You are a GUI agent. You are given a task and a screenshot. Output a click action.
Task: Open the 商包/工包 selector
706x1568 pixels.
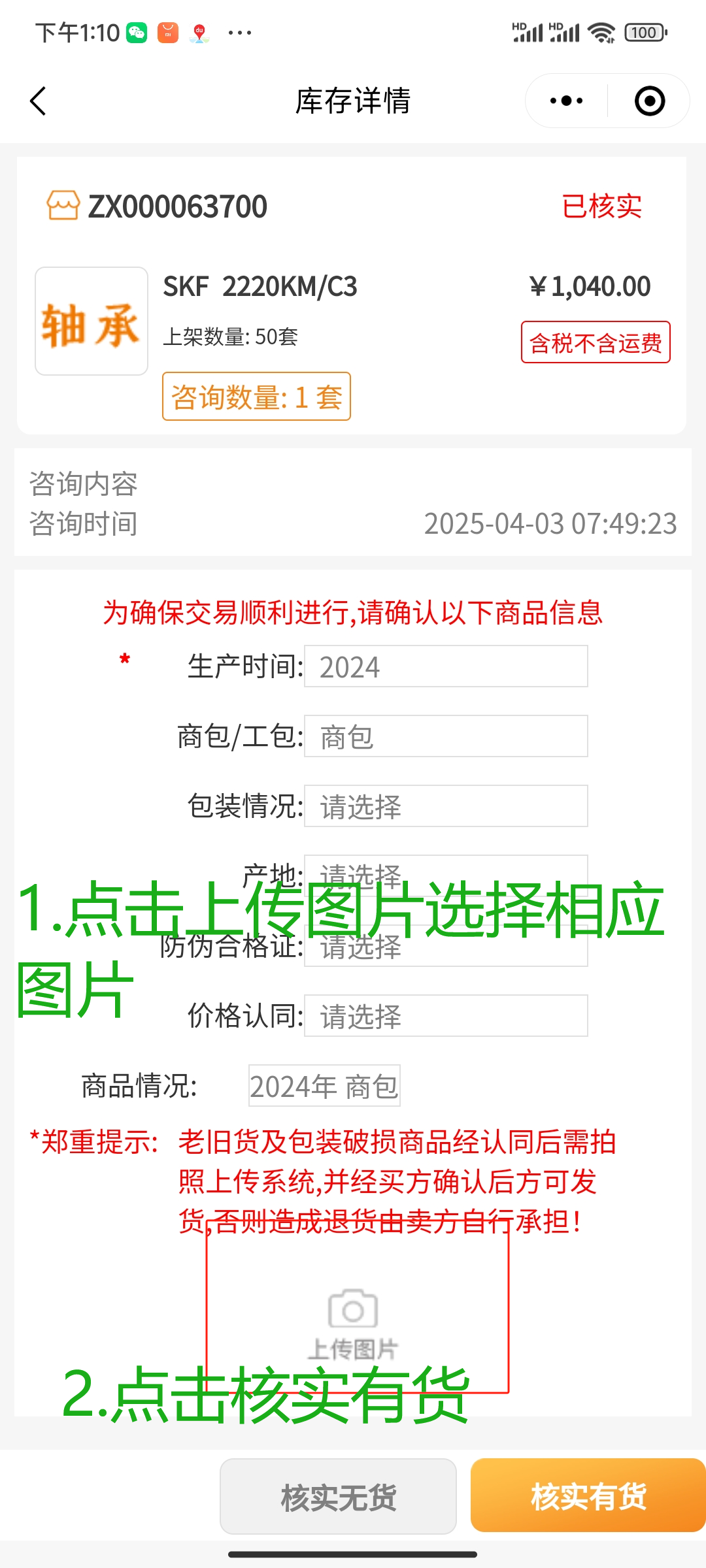(446, 736)
